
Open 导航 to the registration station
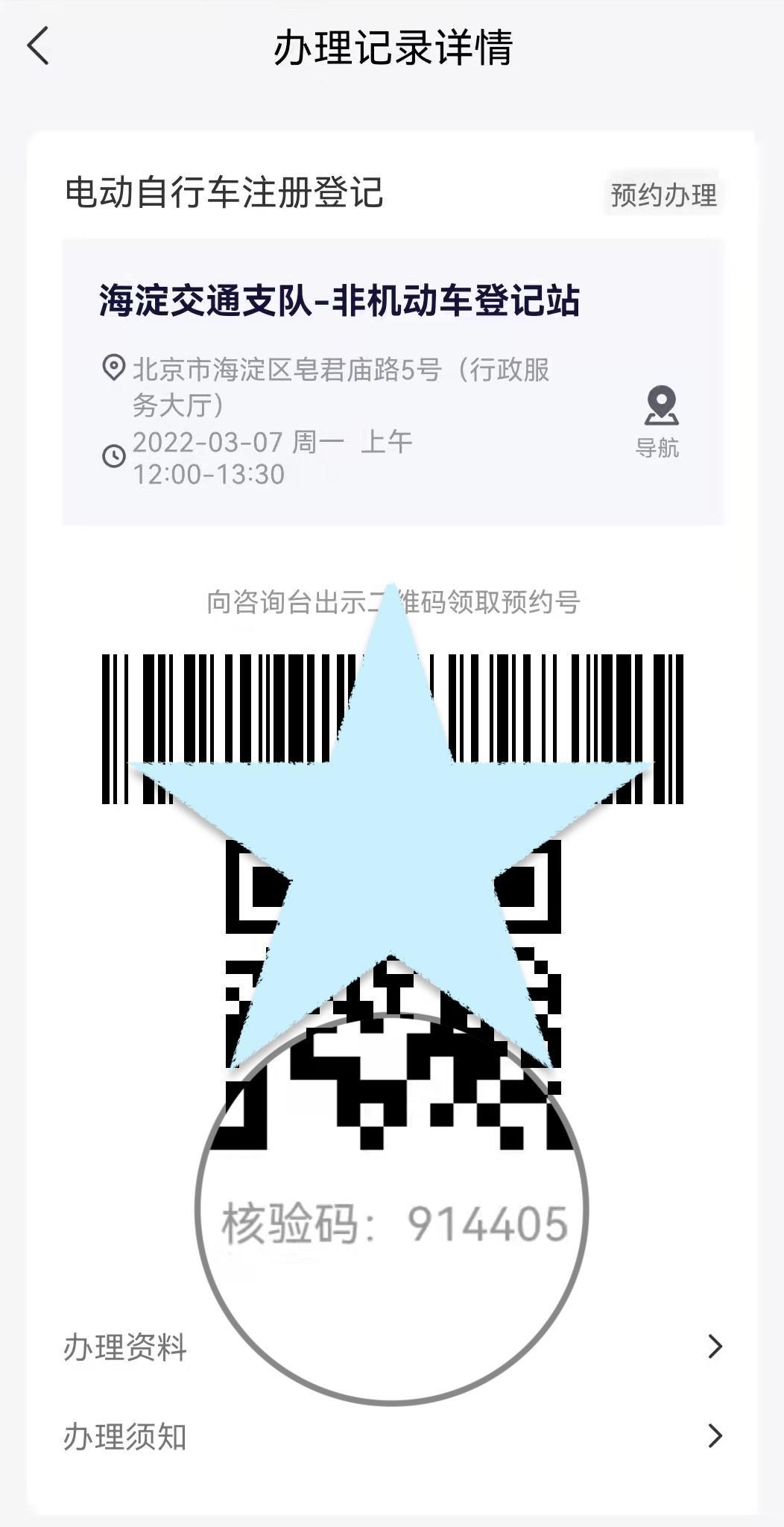658,422
